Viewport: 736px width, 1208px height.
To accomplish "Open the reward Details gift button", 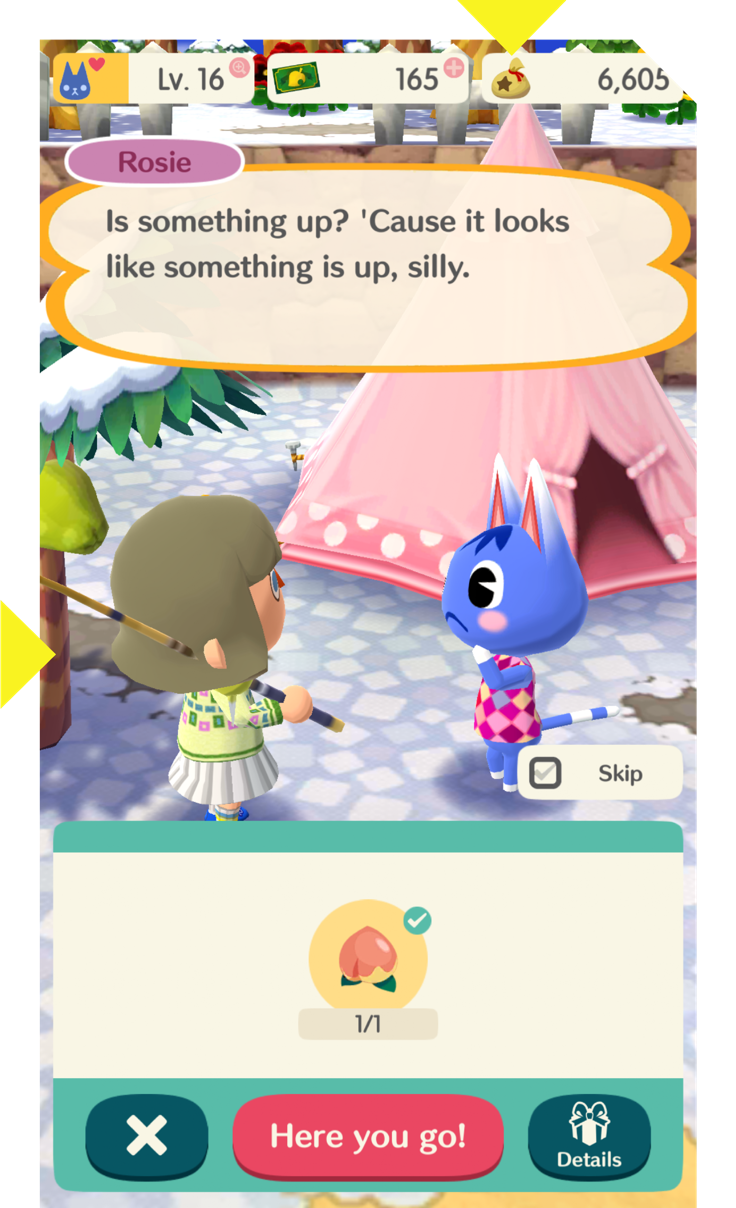I will (589, 1137).
